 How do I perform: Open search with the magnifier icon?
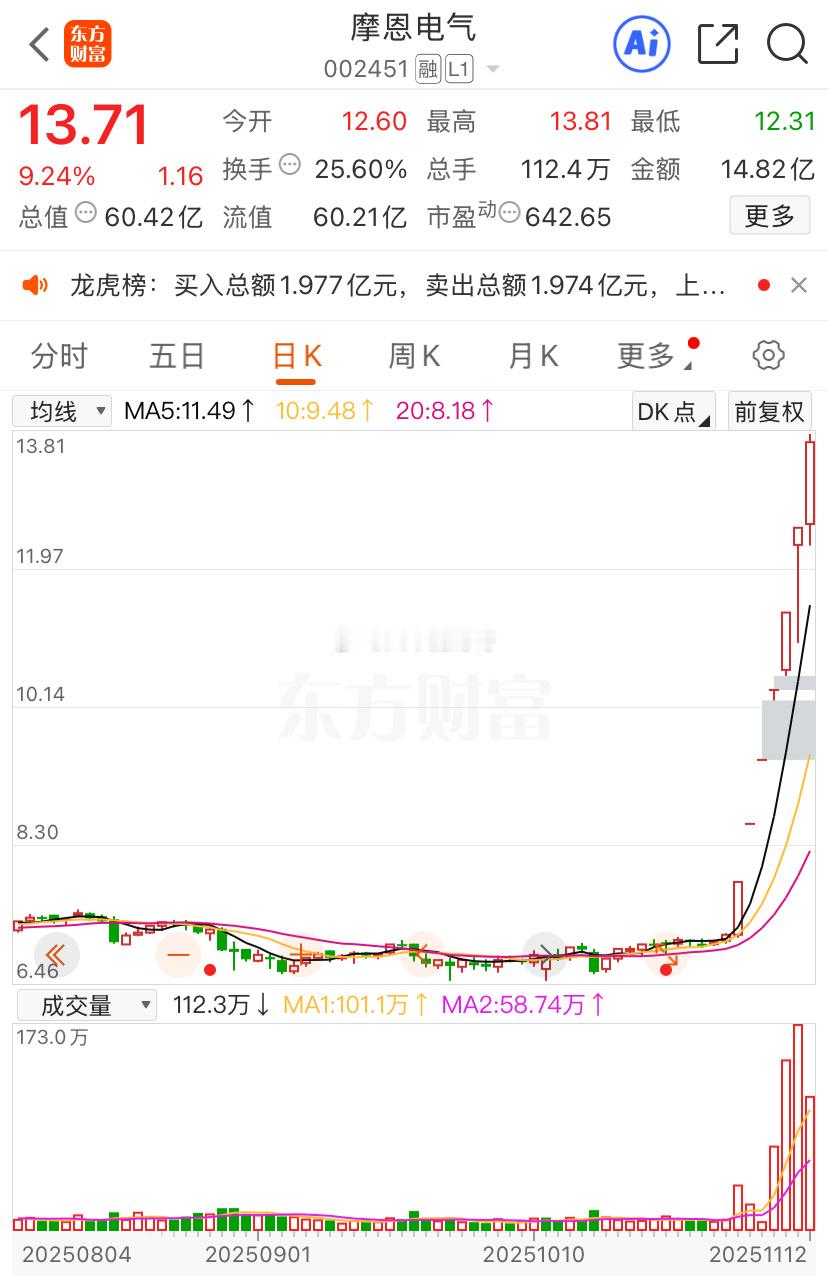click(x=787, y=44)
